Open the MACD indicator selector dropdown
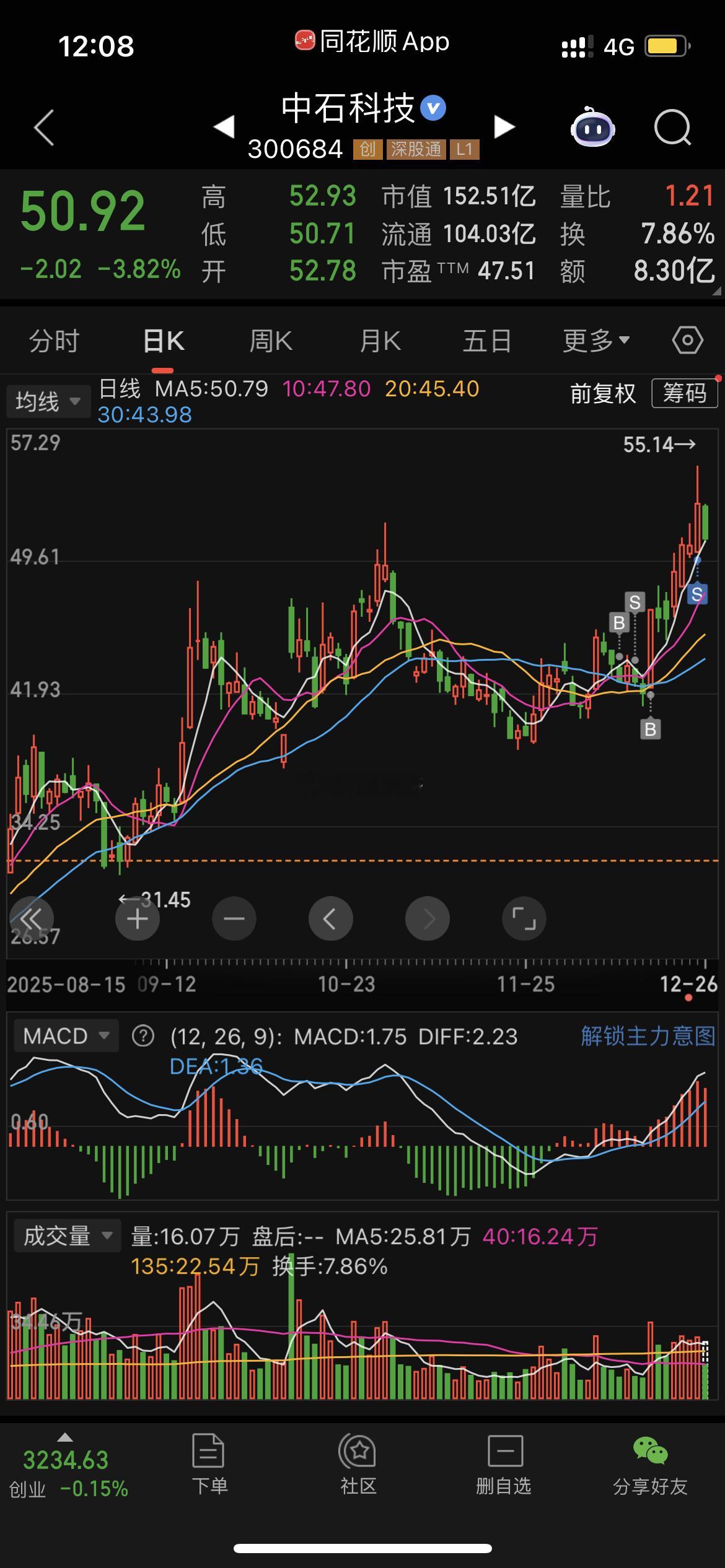725x1568 pixels. tap(65, 1035)
